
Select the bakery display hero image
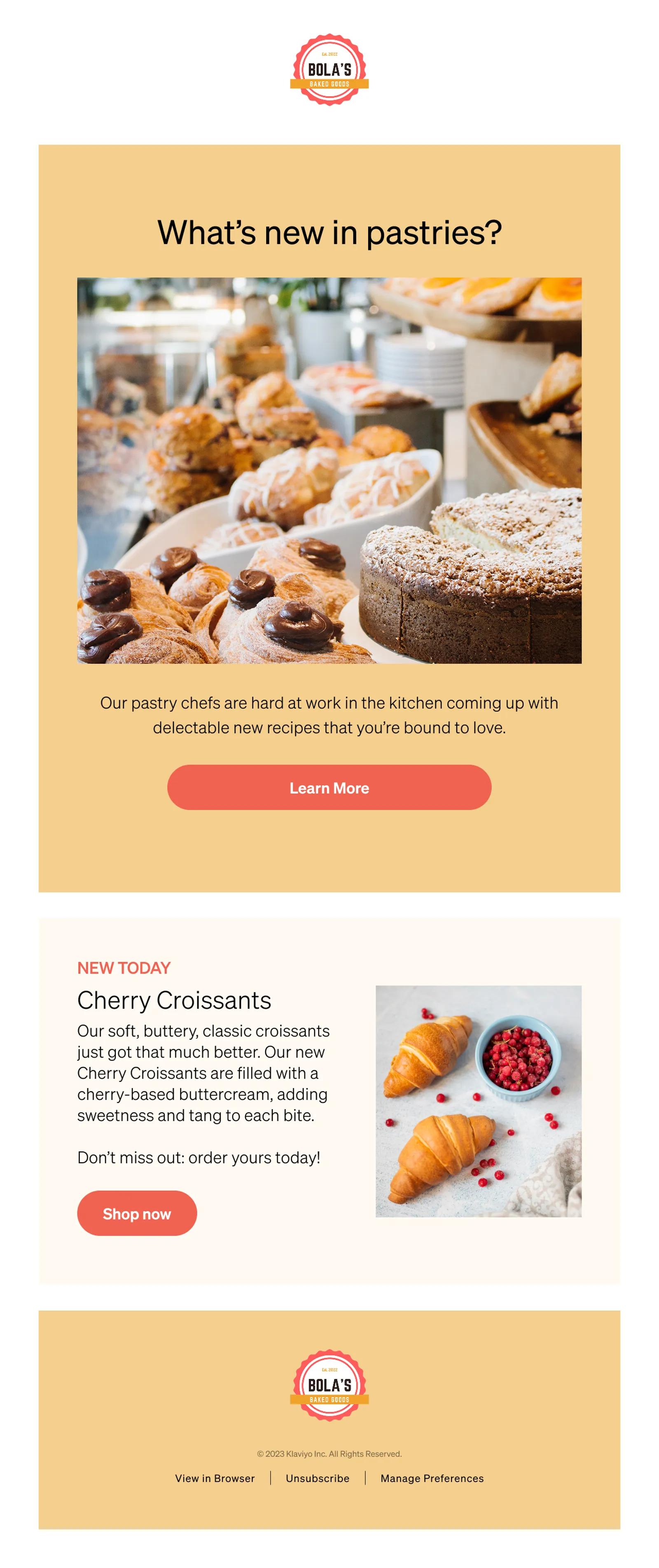pos(329,472)
